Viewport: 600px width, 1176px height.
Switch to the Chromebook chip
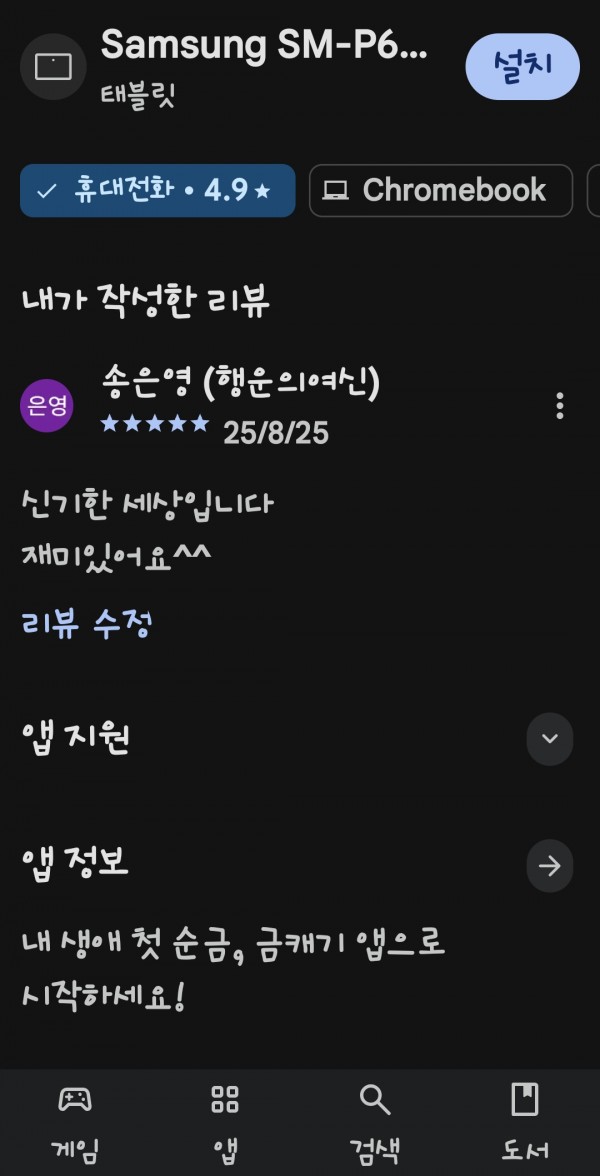[x=441, y=190]
